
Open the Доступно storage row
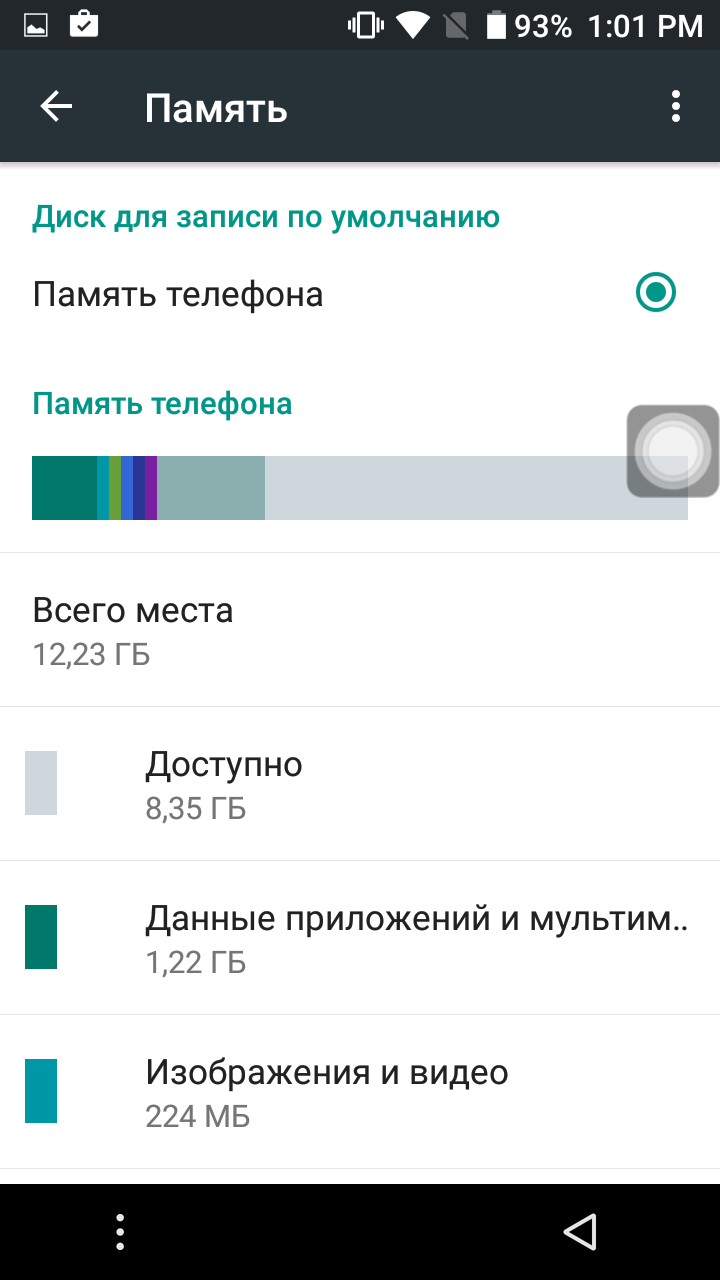pyautogui.click(x=360, y=784)
